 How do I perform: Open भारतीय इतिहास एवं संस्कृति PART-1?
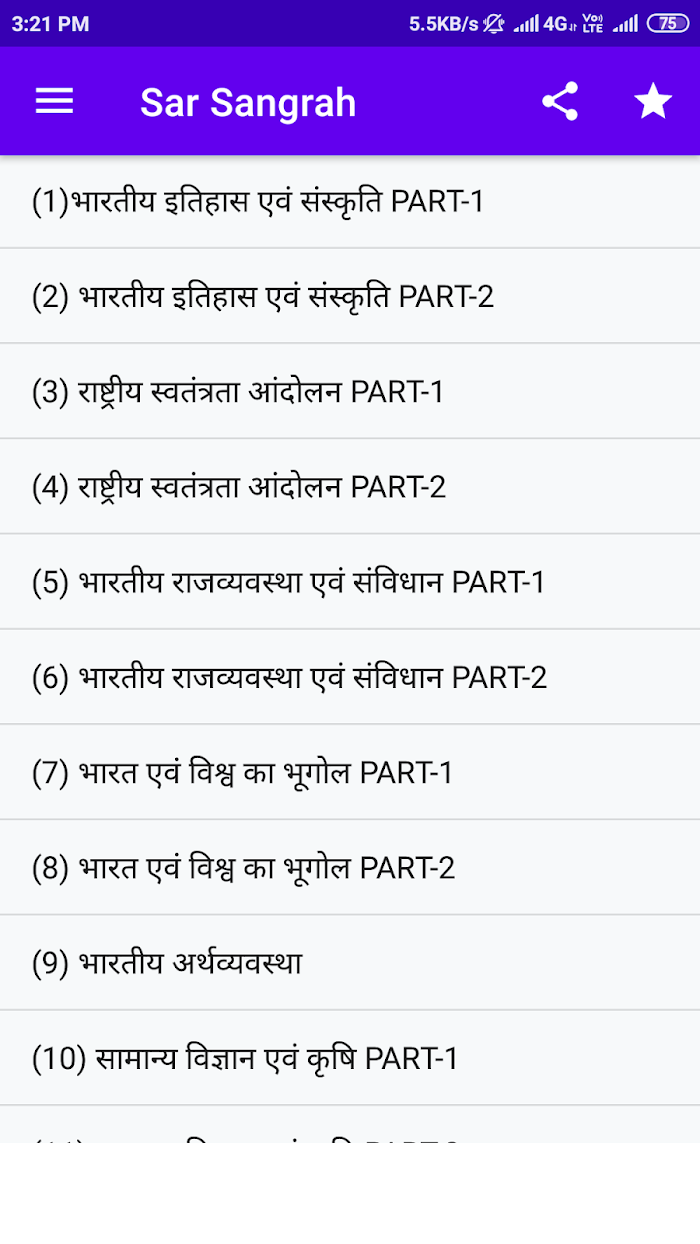[x=350, y=201]
